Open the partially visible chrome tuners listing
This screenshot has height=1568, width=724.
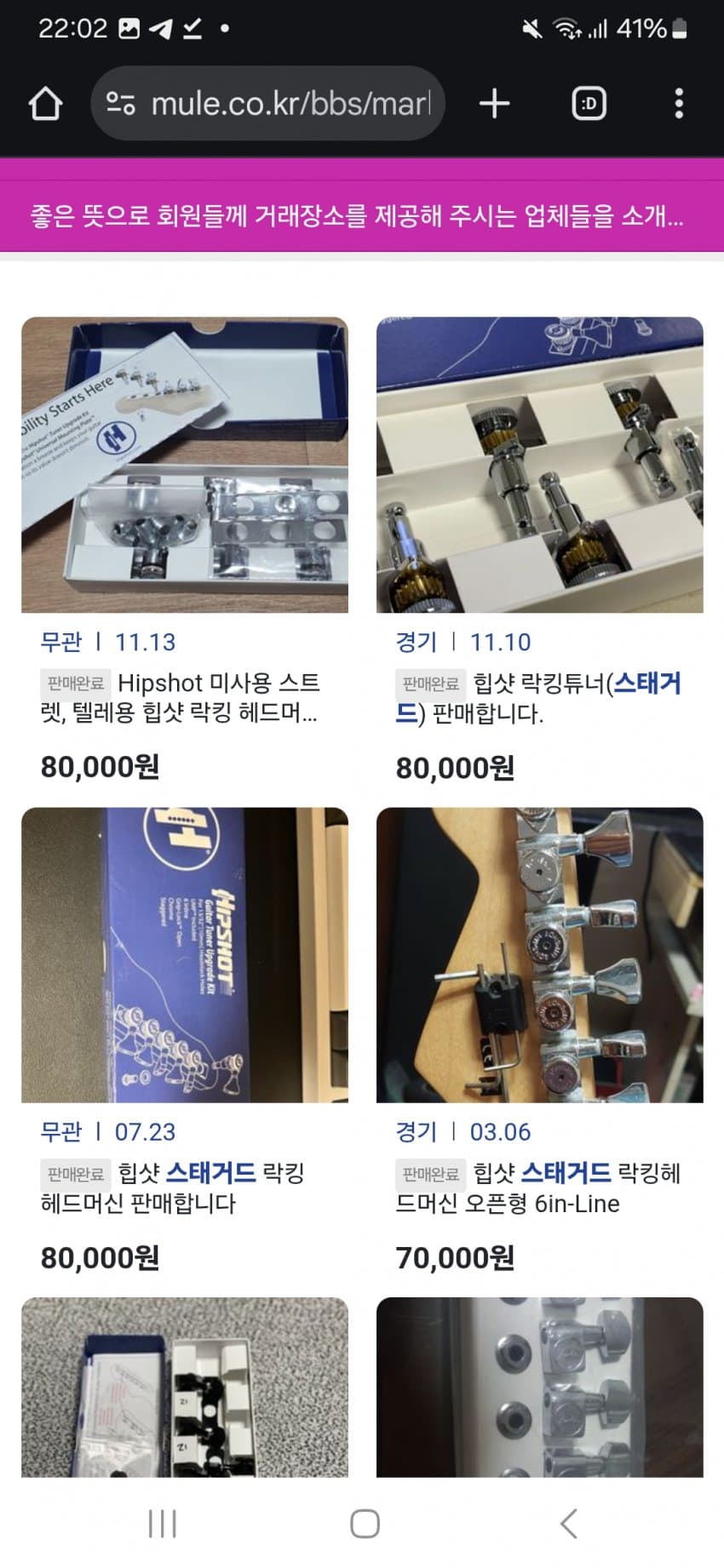pos(539,1388)
